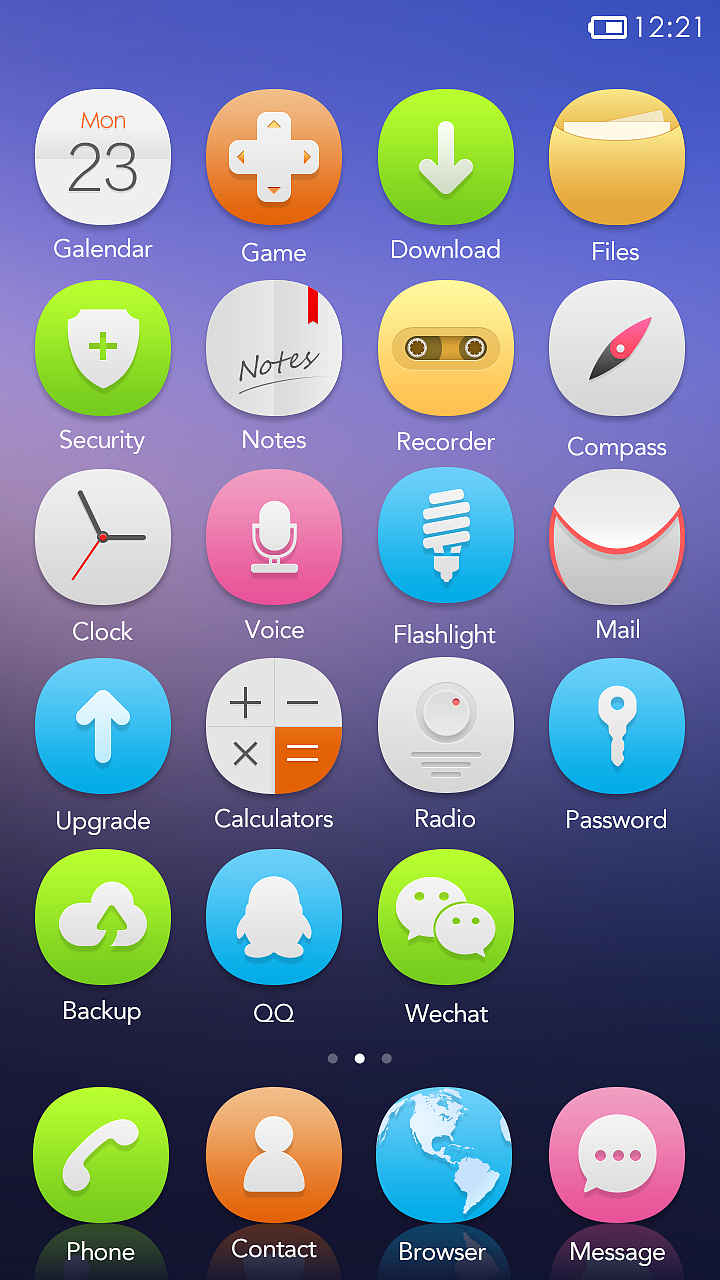Launch the Game app
The image size is (720, 1280).
click(x=274, y=157)
